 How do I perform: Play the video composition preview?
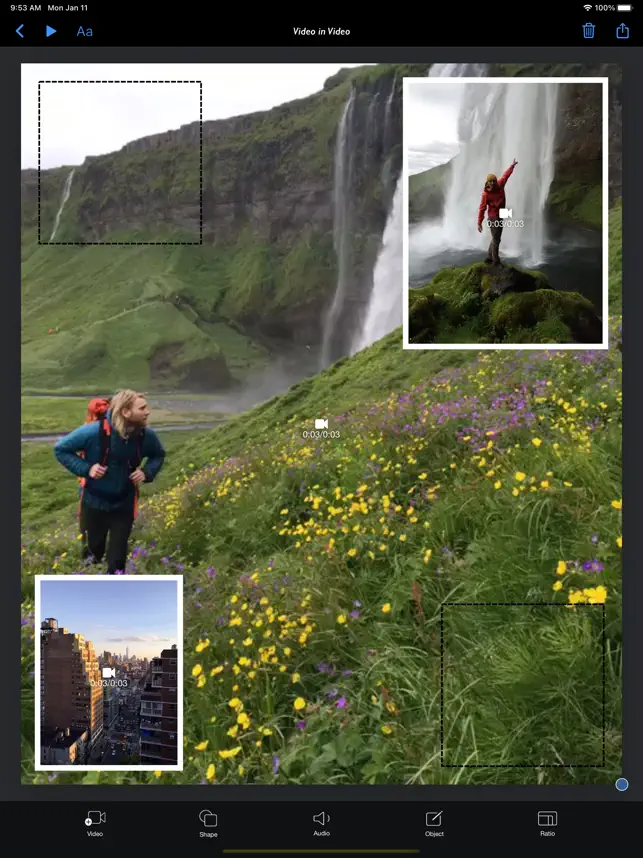51,31
